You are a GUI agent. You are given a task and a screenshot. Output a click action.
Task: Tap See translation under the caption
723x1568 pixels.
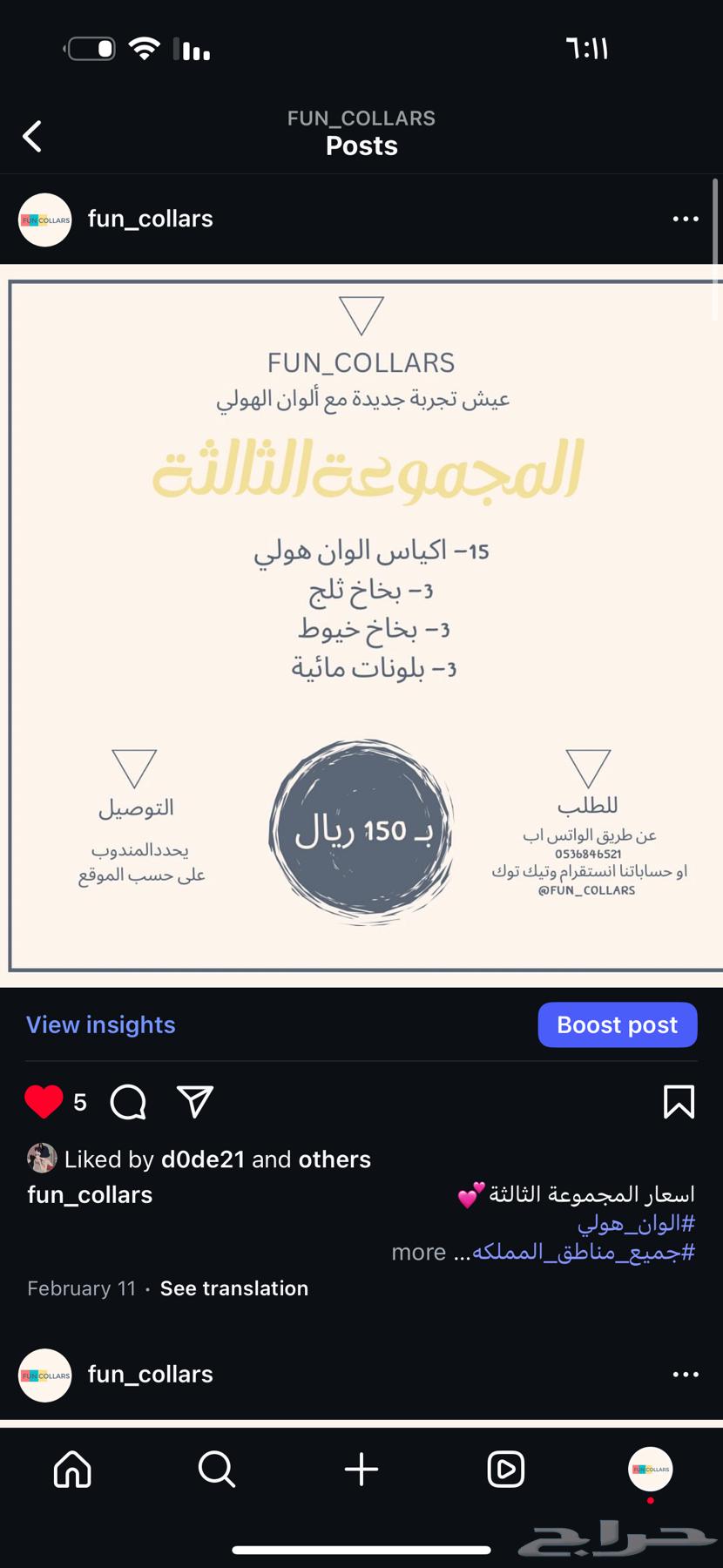click(234, 1288)
